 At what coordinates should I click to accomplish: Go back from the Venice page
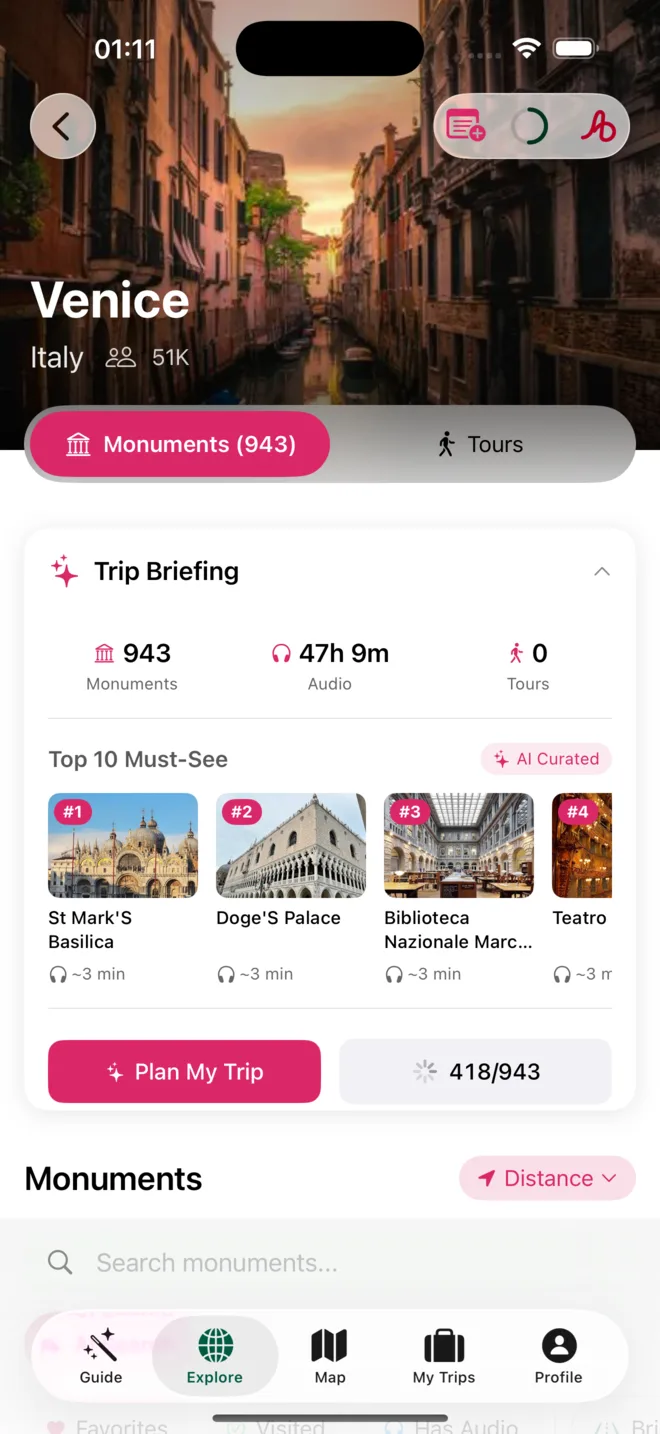pos(62,126)
